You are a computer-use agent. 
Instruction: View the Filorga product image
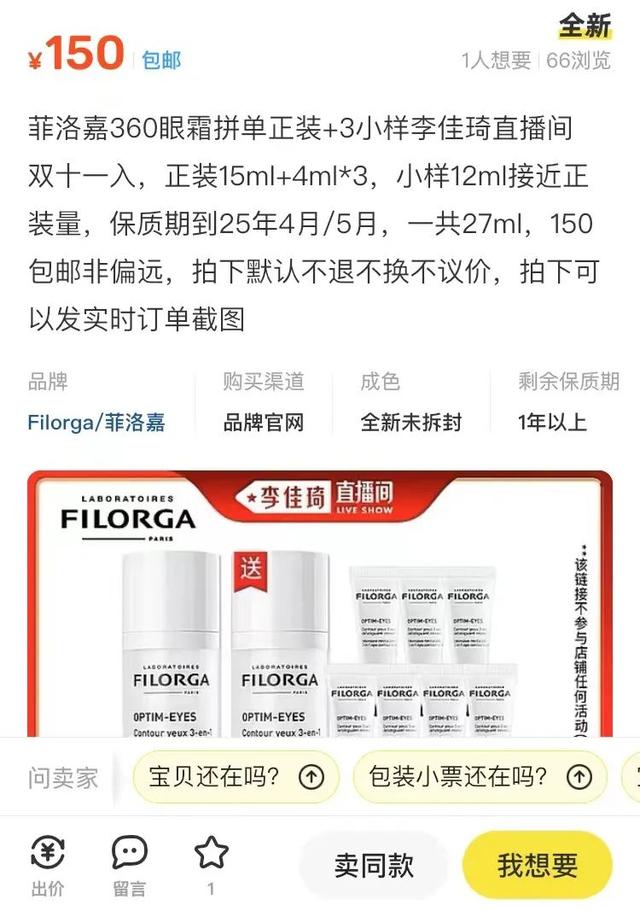[x=320, y=600]
